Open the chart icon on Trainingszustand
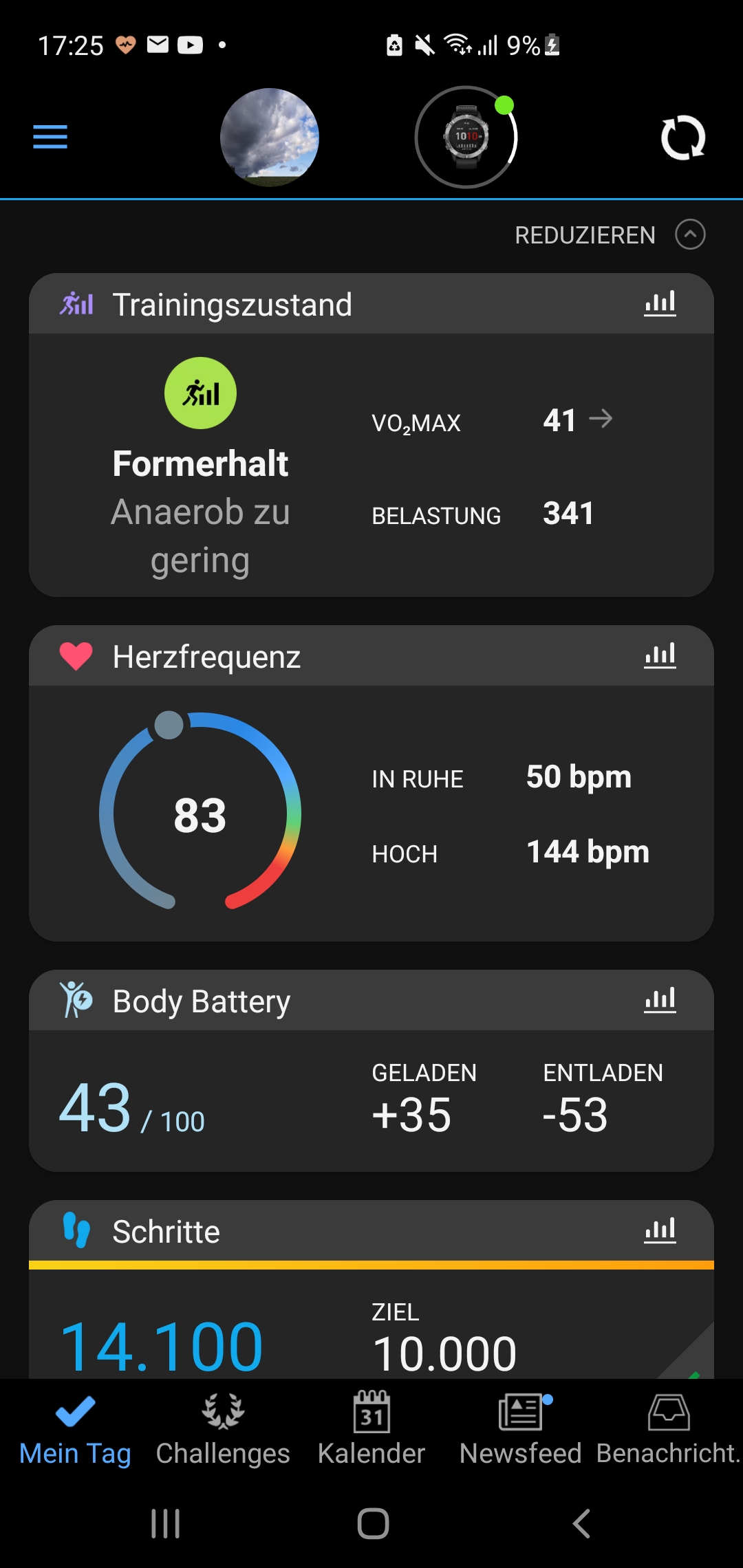This screenshot has height=1568, width=743. click(x=660, y=304)
